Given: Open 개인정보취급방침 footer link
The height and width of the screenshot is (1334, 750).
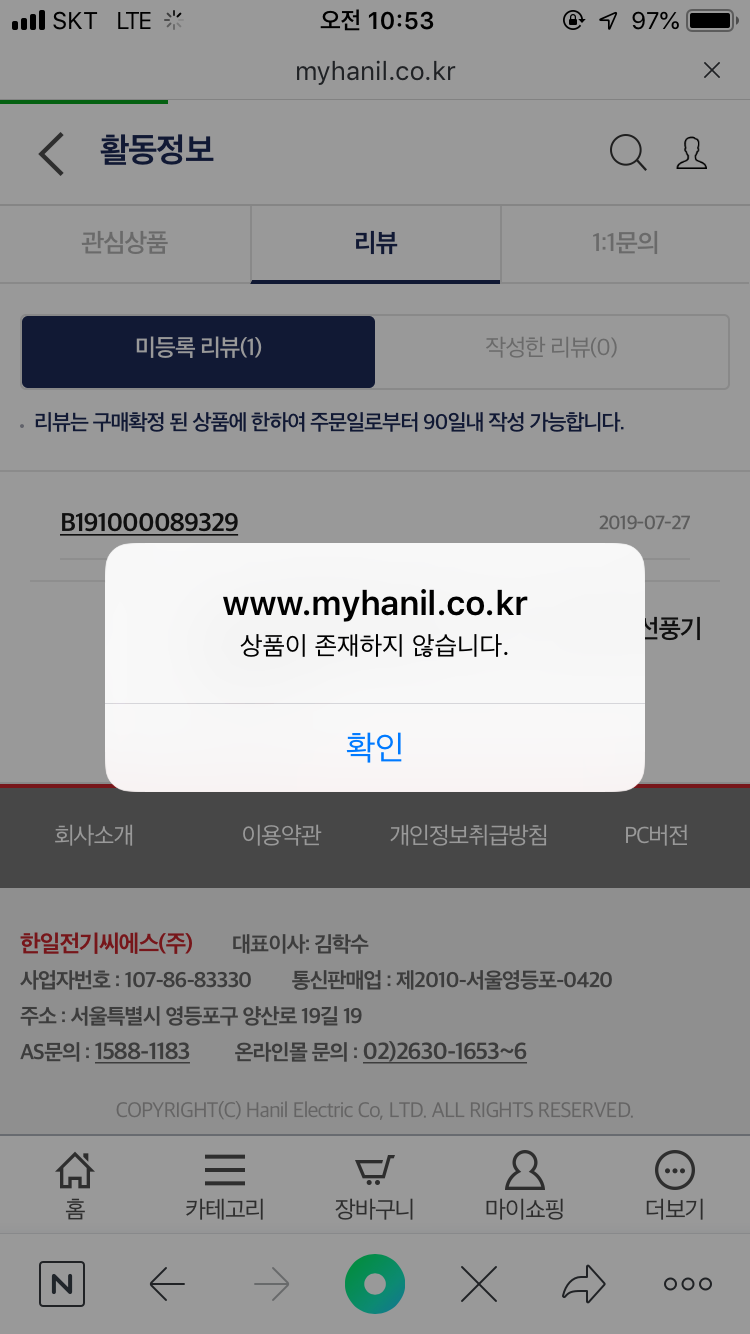Looking at the screenshot, I should (x=468, y=835).
